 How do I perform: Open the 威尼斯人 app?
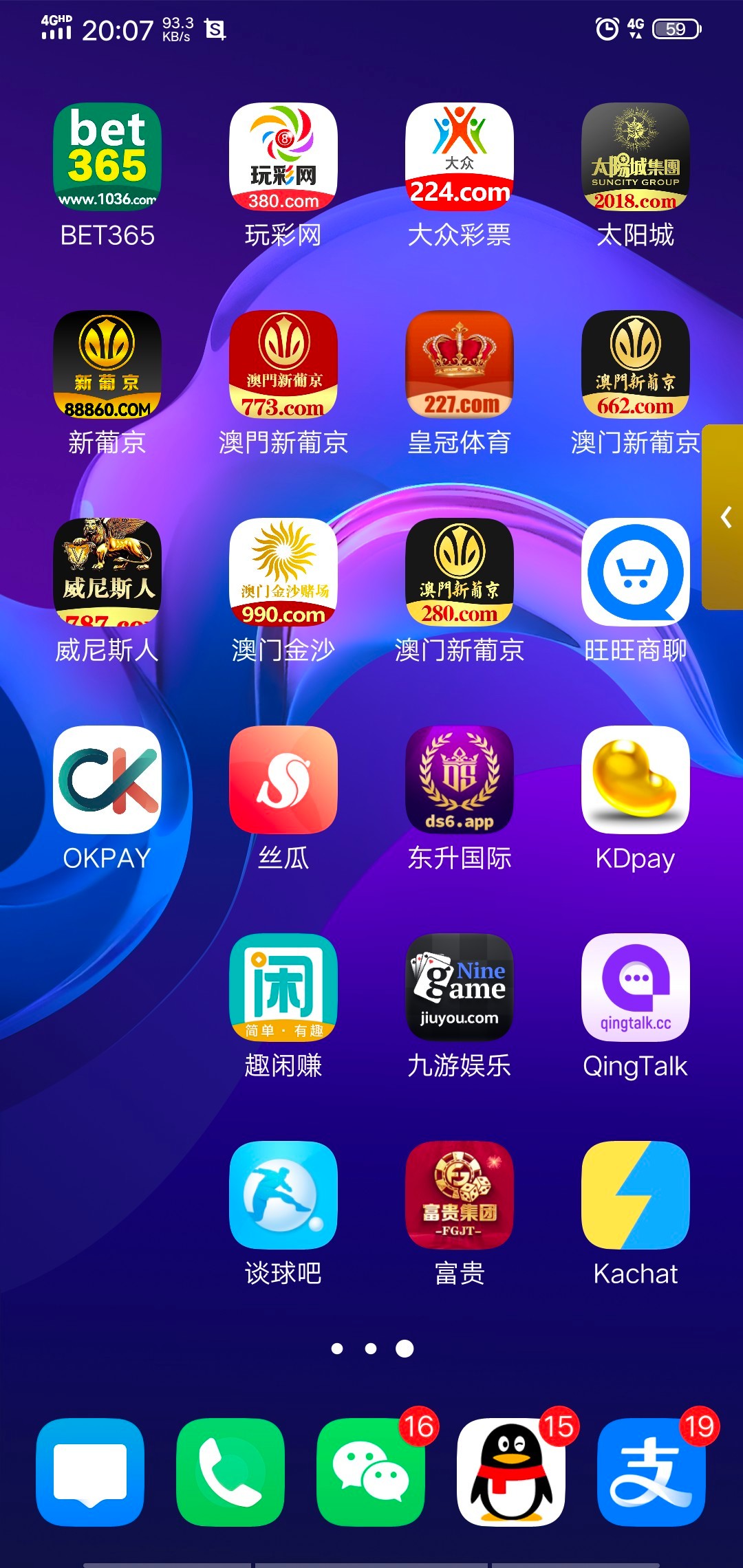(x=107, y=572)
